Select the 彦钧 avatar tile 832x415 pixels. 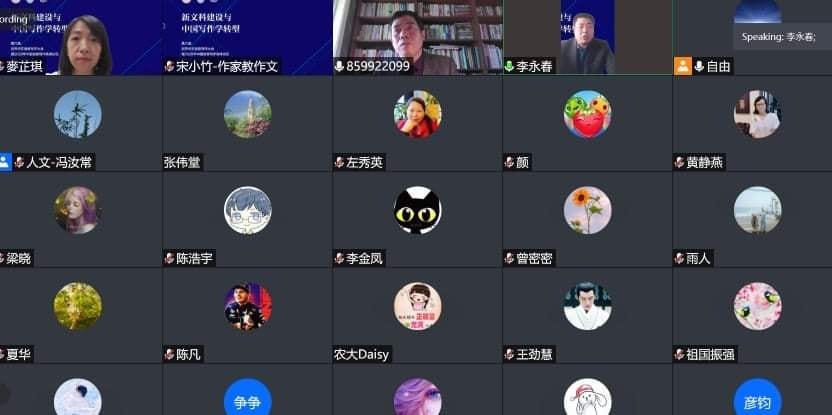click(757, 397)
